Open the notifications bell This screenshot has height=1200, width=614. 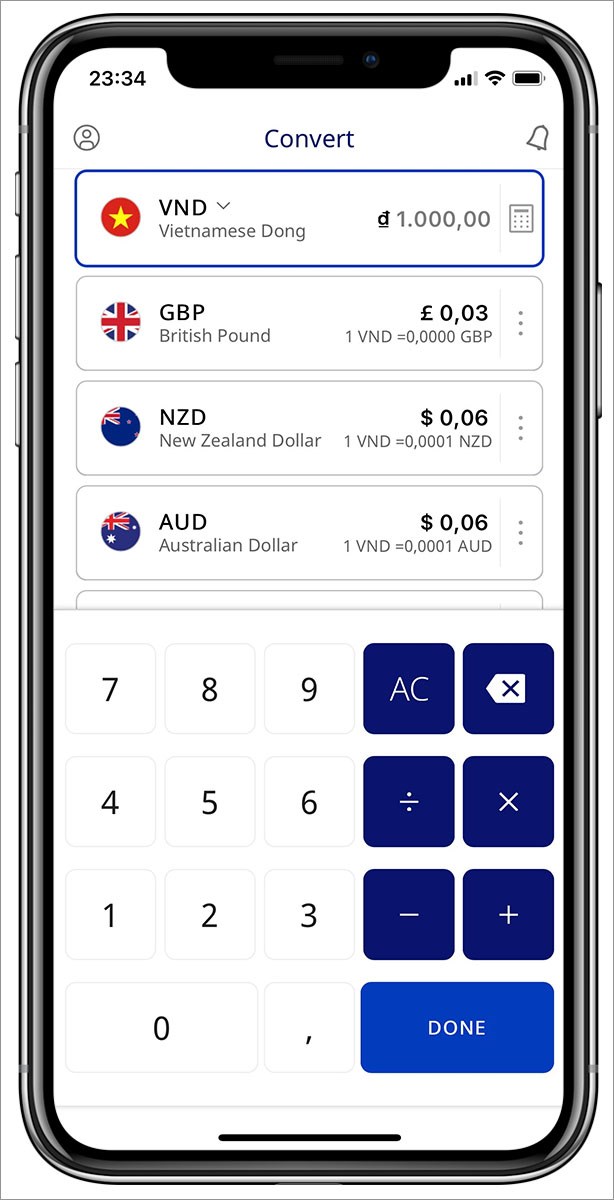click(537, 138)
